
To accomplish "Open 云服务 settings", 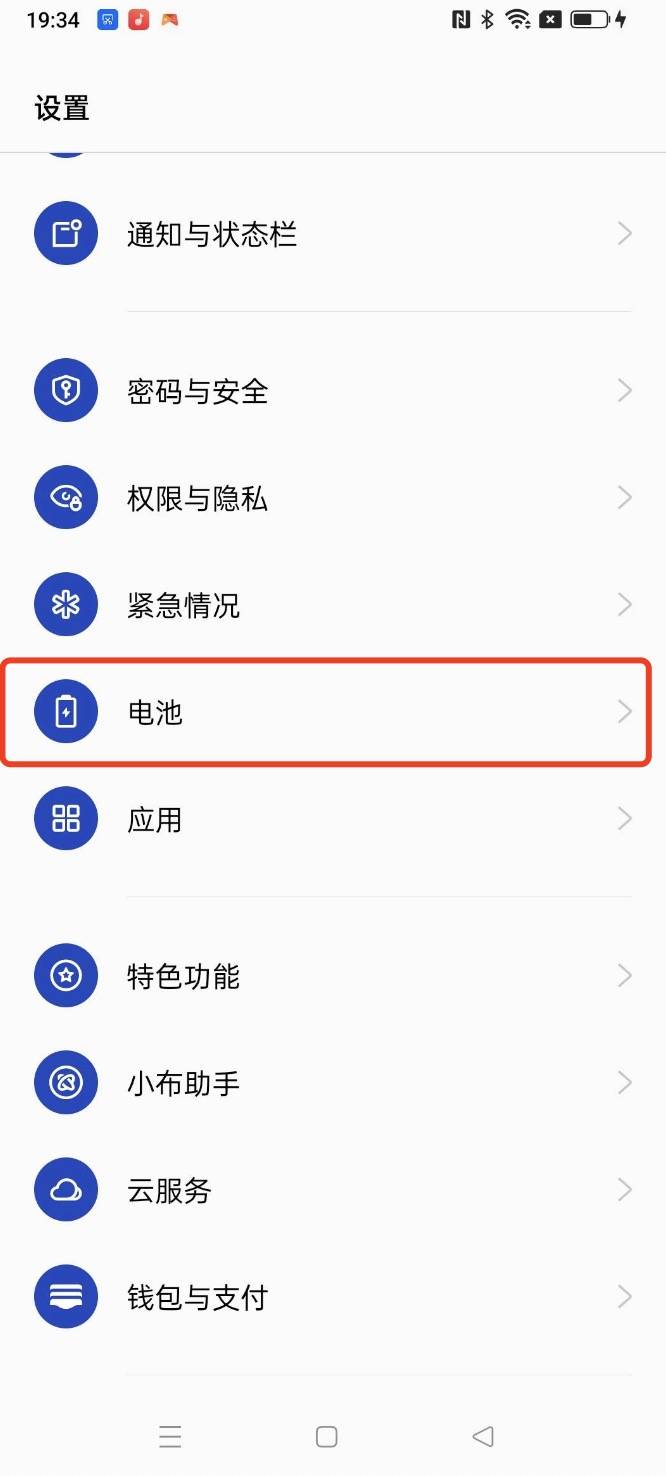I will [333, 1190].
